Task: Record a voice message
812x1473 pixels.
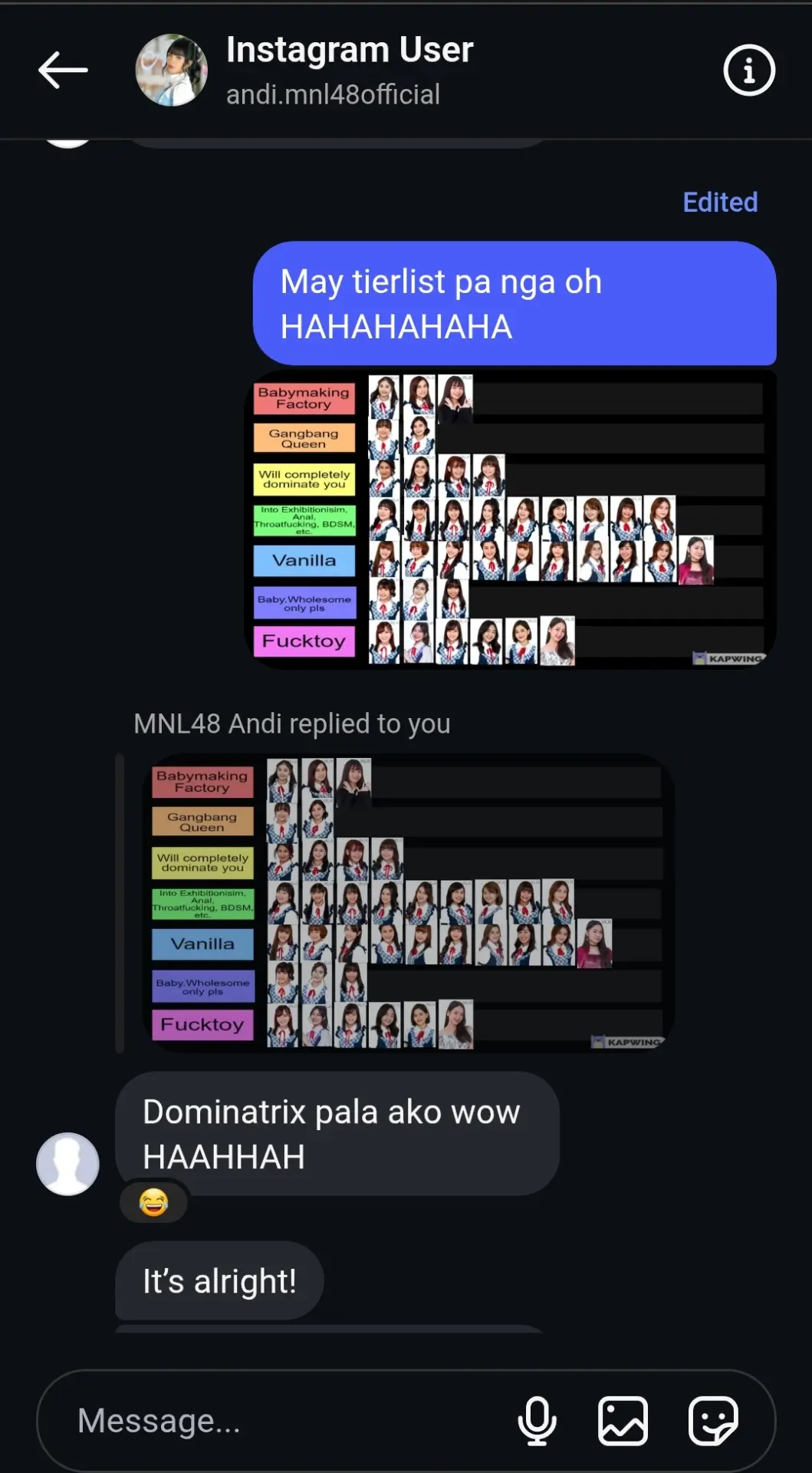Action: [537, 1421]
